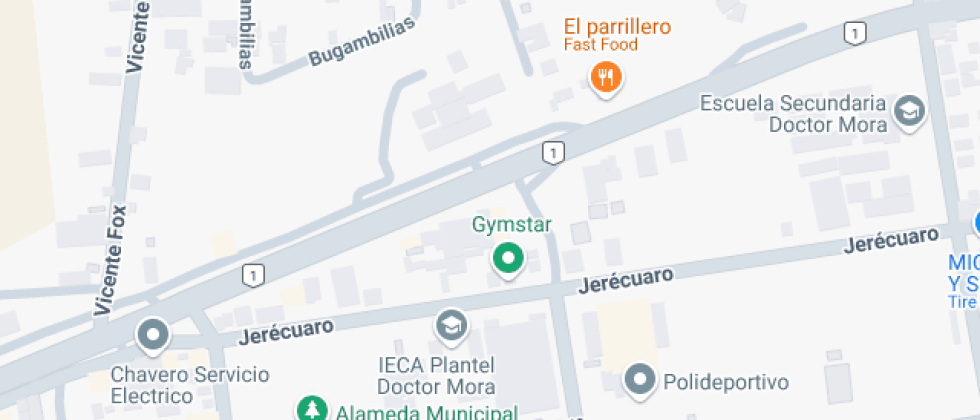Open Chavero Servicio Electrico marker

coord(154,335)
